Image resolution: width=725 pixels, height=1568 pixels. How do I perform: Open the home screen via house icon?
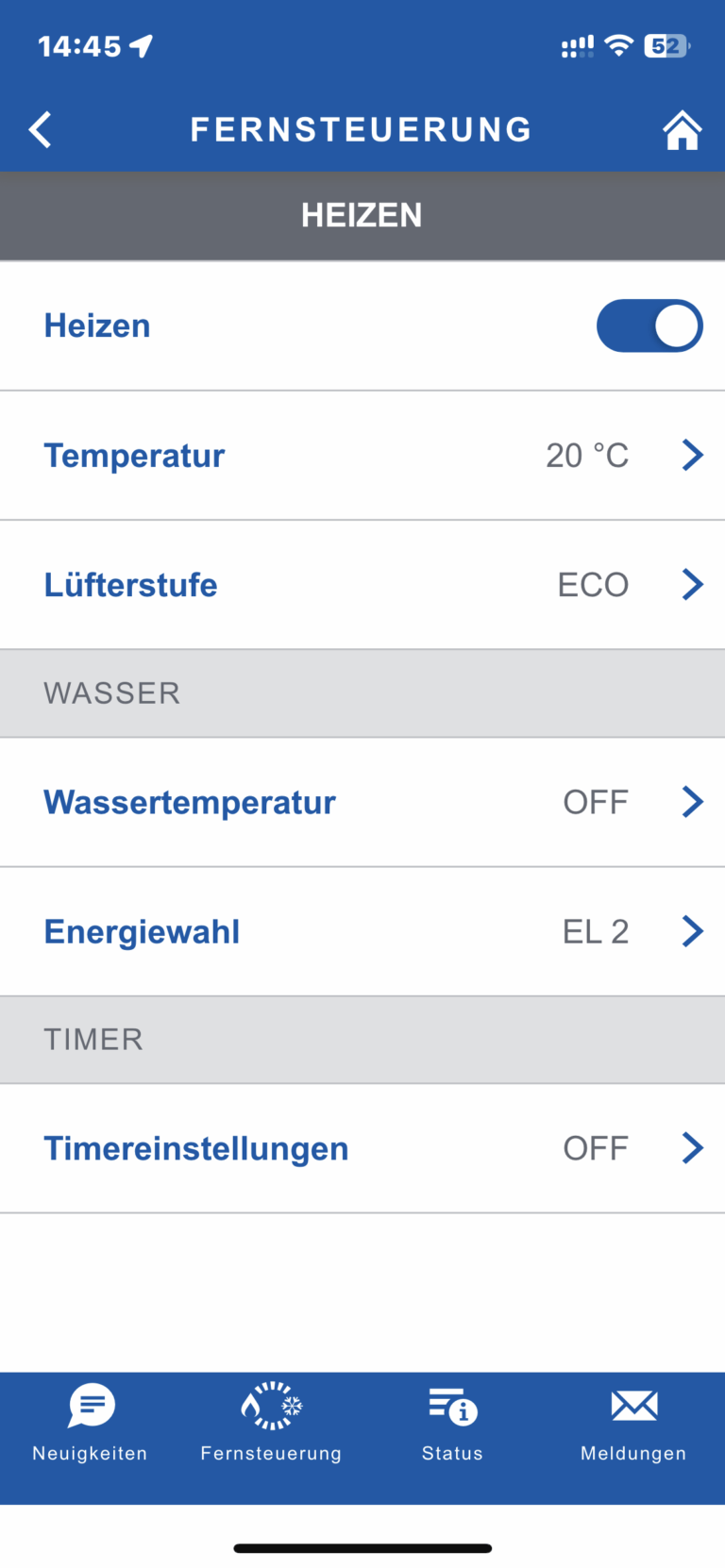tap(682, 130)
